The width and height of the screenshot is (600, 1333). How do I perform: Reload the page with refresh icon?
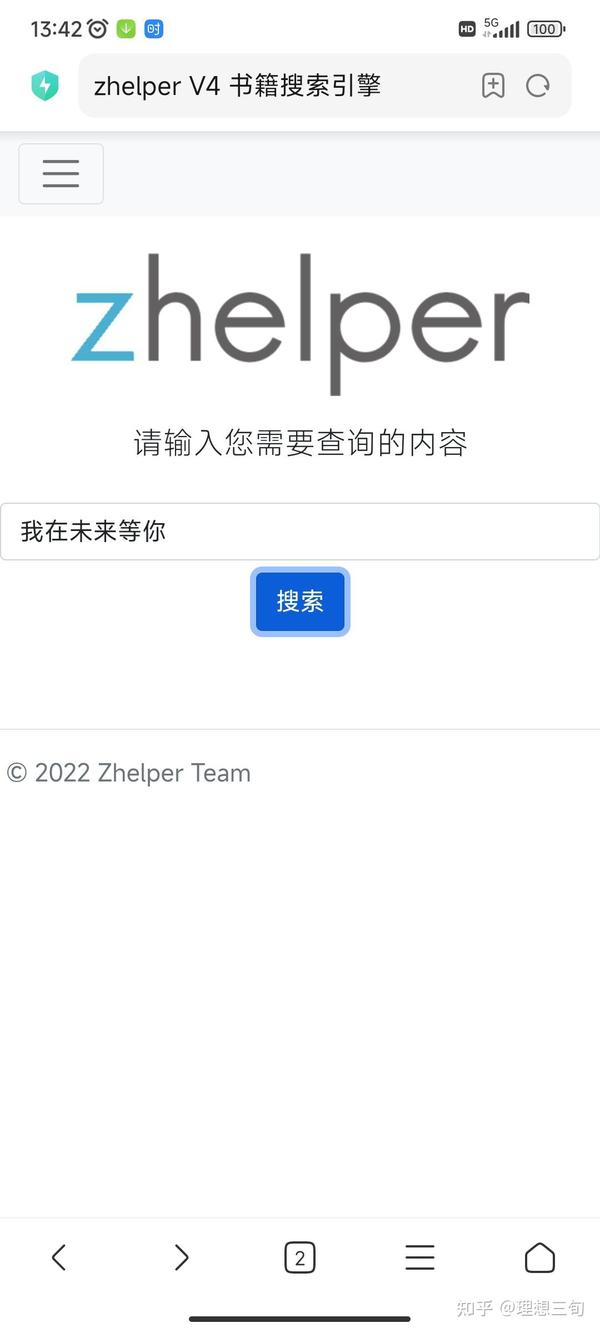[538, 86]
